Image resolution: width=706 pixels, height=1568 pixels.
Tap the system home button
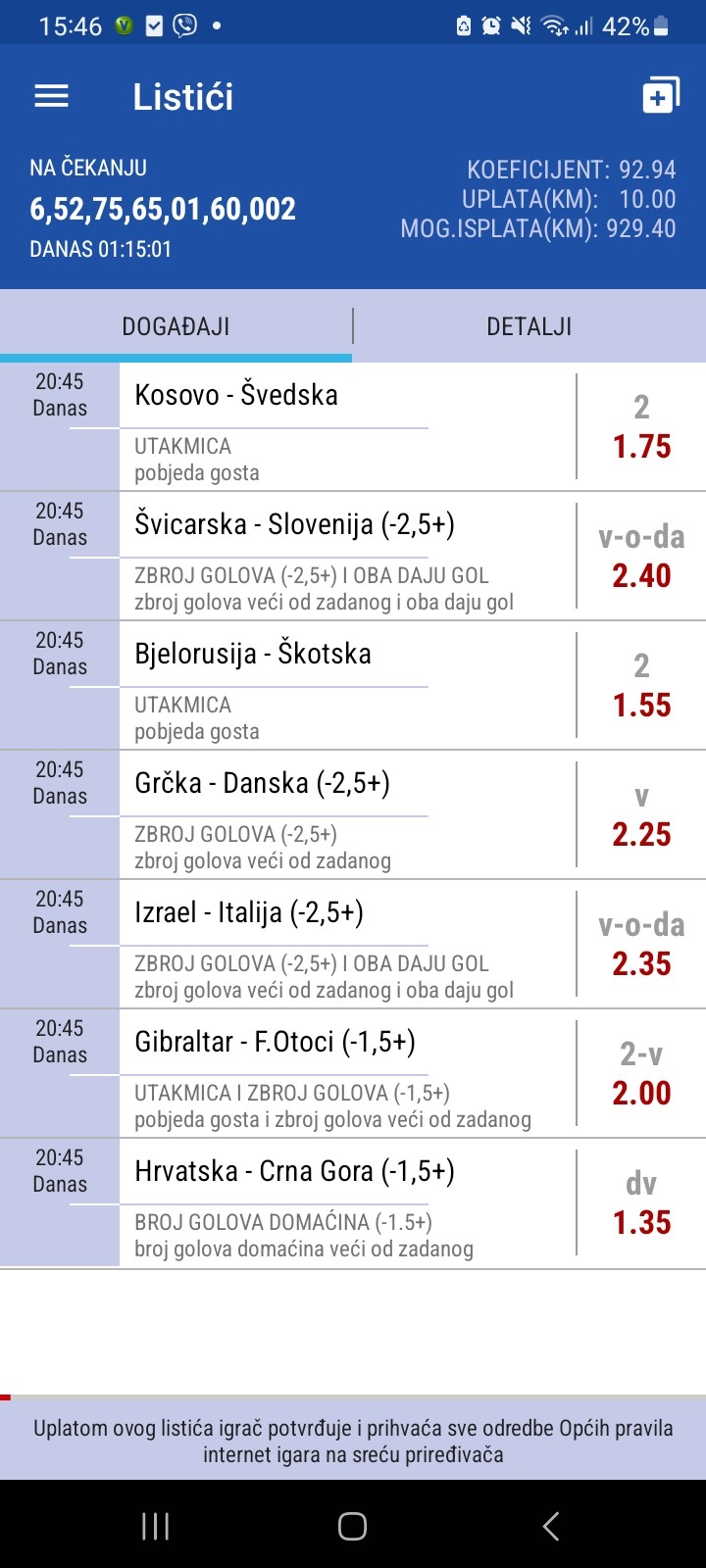point(352,1526)
